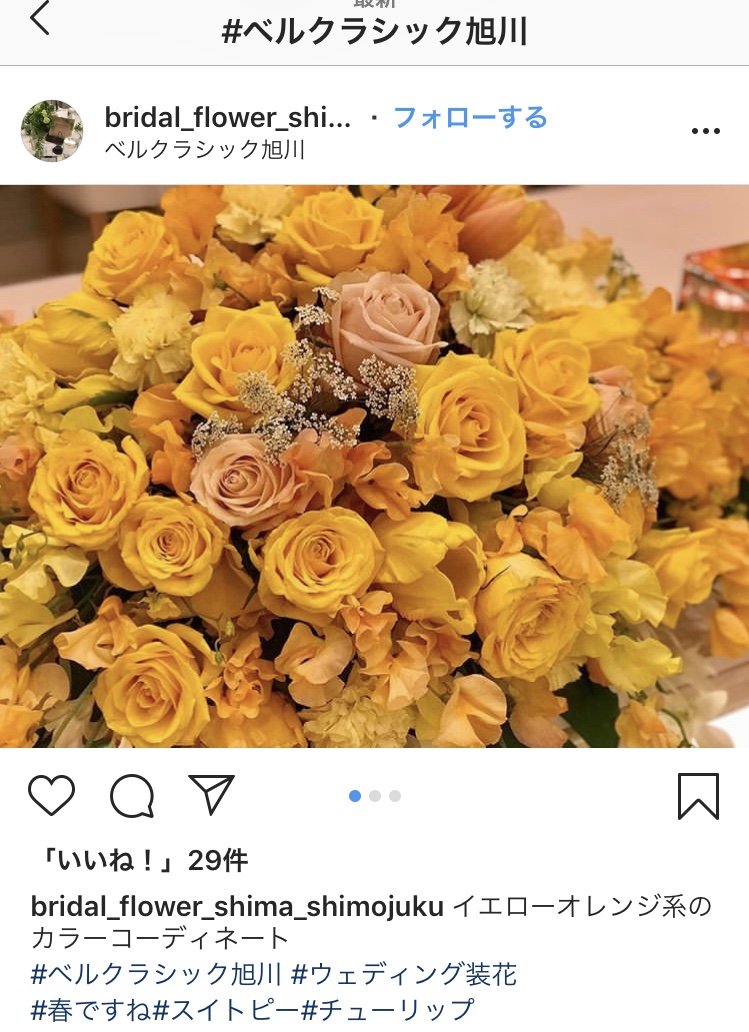Open comments on this post
Viewport: 749px width, 1032px height.
(x=131, y=797)
